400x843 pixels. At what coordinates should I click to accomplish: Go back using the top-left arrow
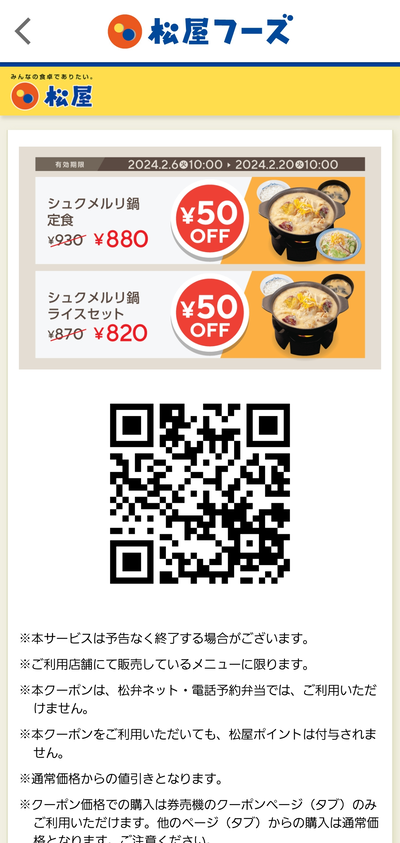coord(23,31)
